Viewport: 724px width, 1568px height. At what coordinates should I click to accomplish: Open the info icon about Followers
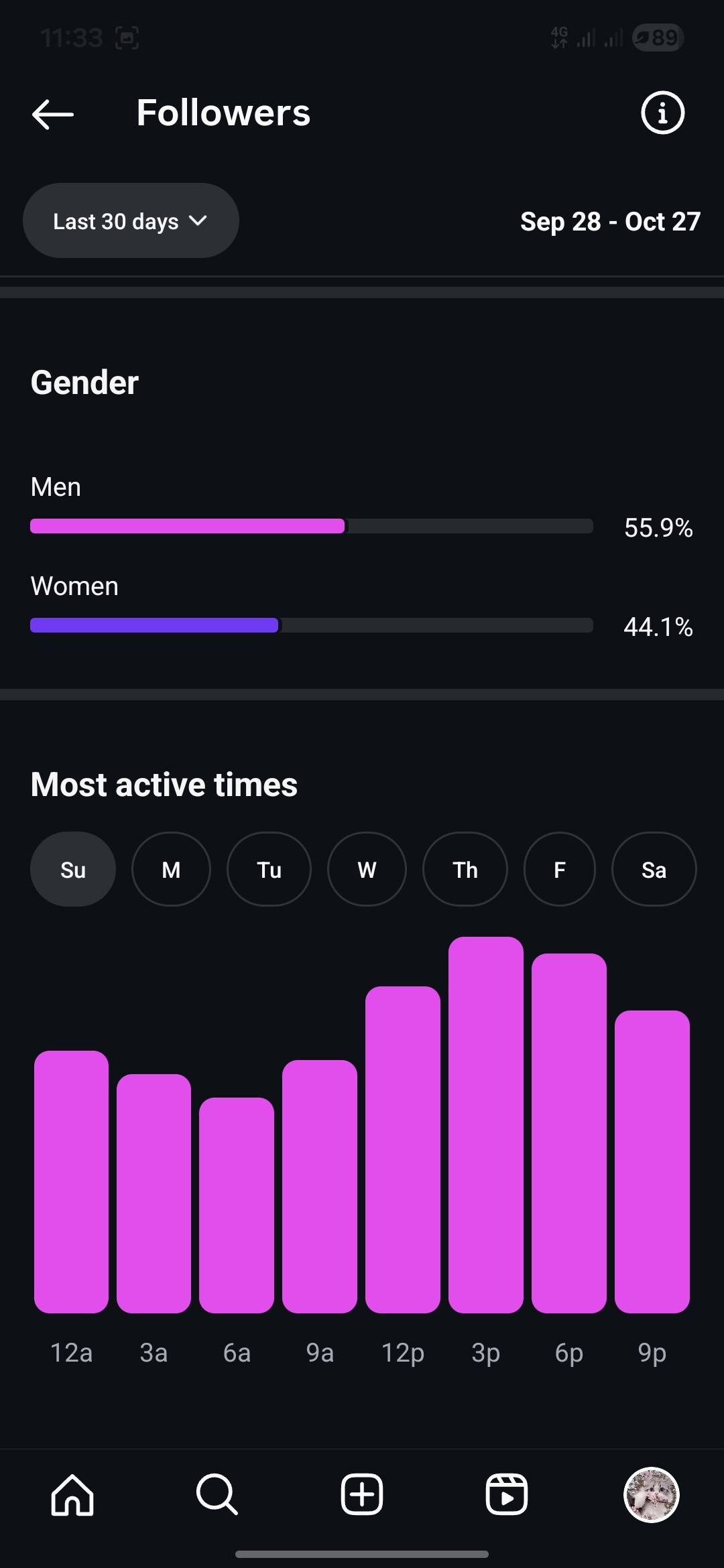(x=662, y=113)
